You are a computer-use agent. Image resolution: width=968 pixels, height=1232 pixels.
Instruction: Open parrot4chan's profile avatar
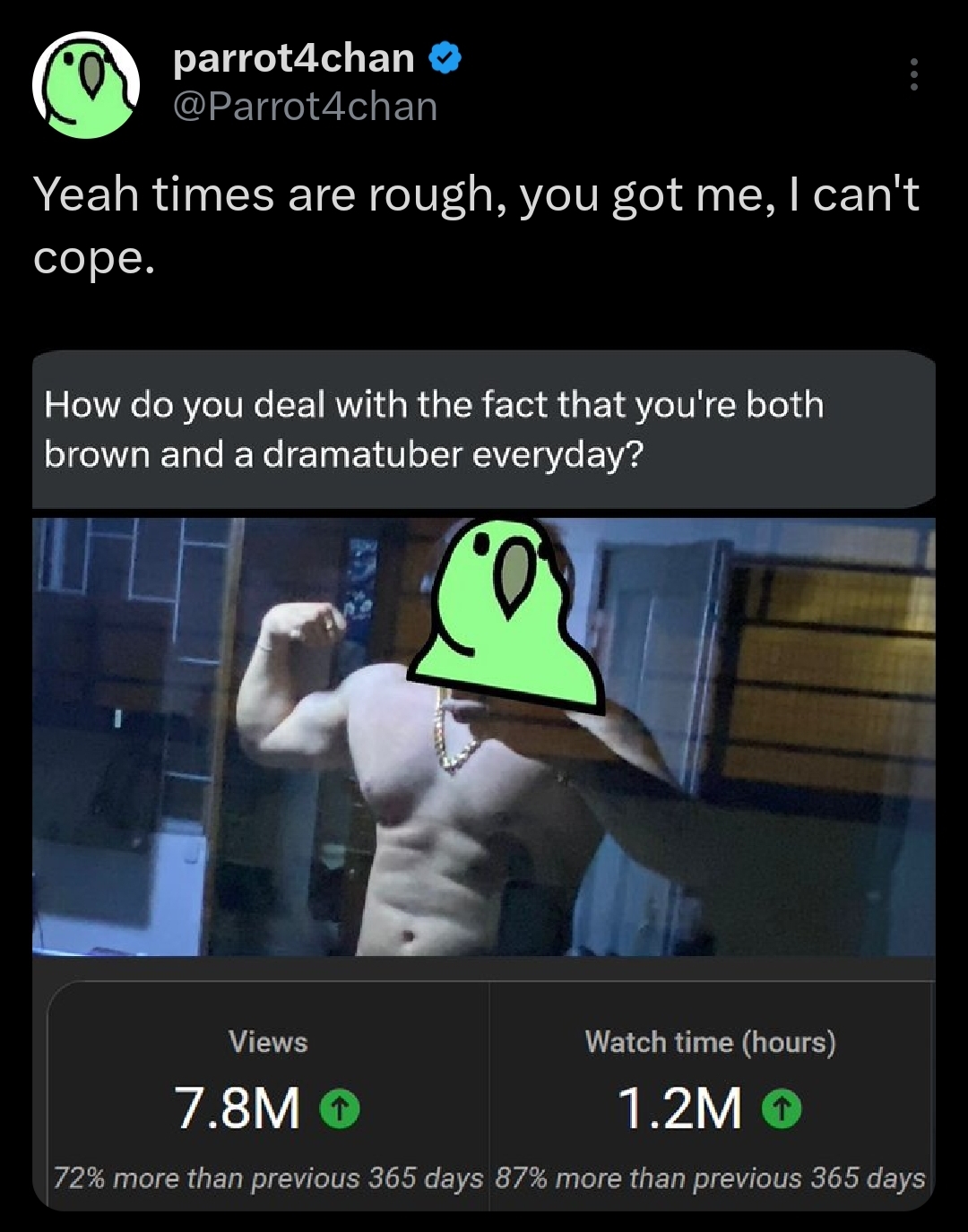(x=86, y=85)
